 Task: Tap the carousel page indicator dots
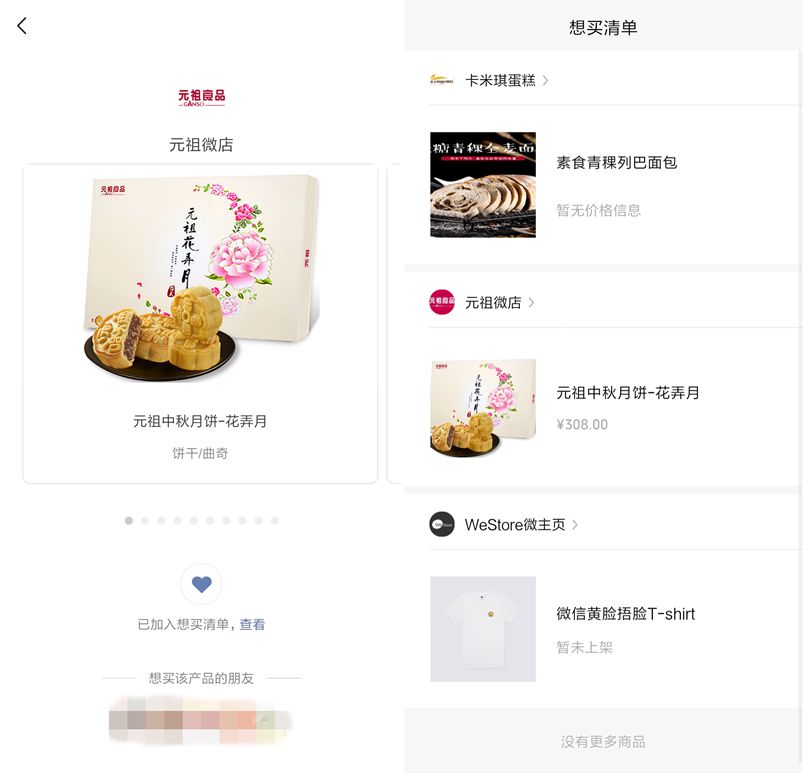click(201, 520)
